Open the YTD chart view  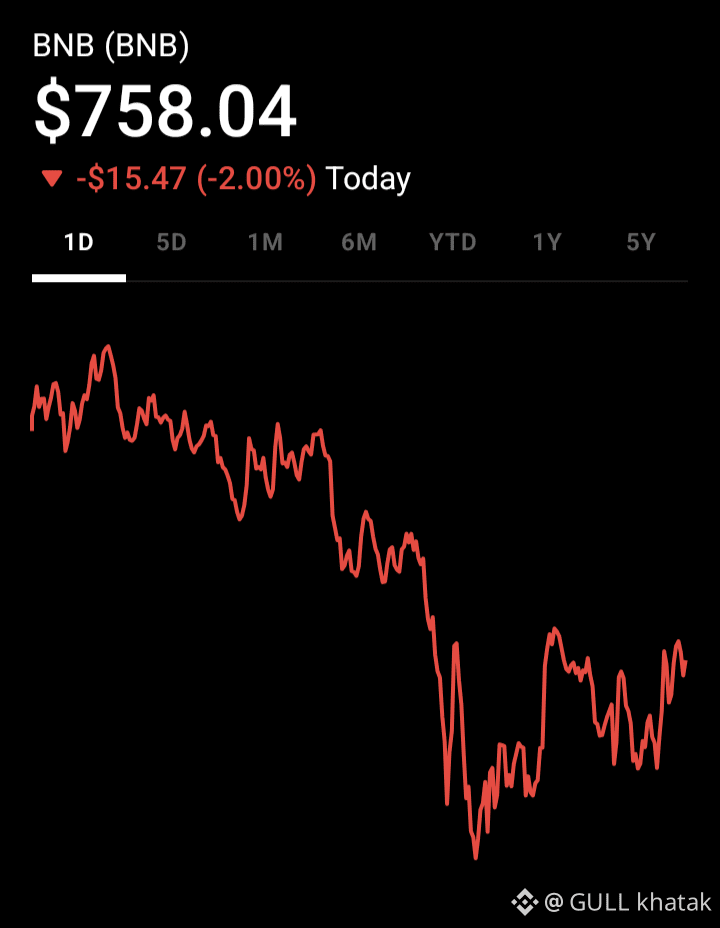pyautogui.click(x=452, y=243)
